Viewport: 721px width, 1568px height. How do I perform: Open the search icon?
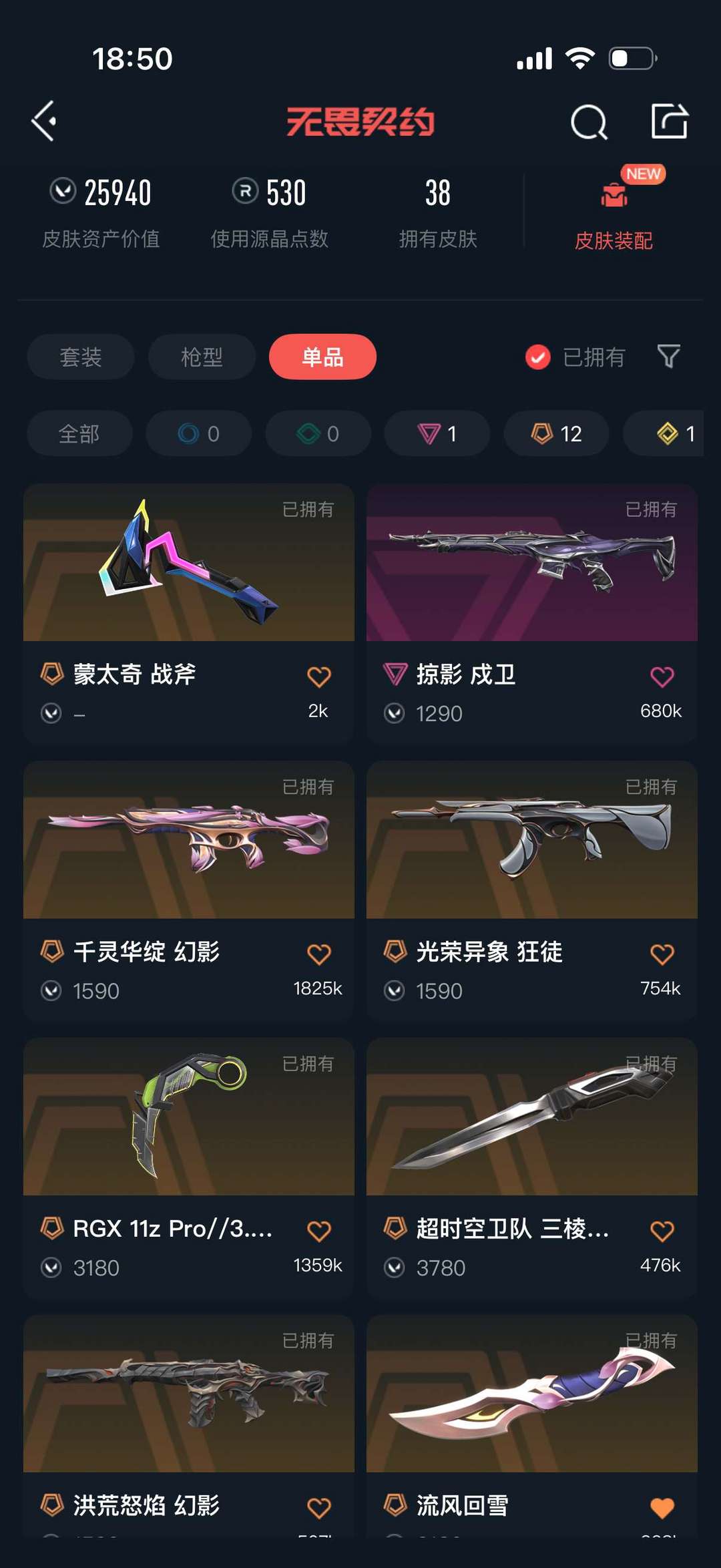click(588, 122)
